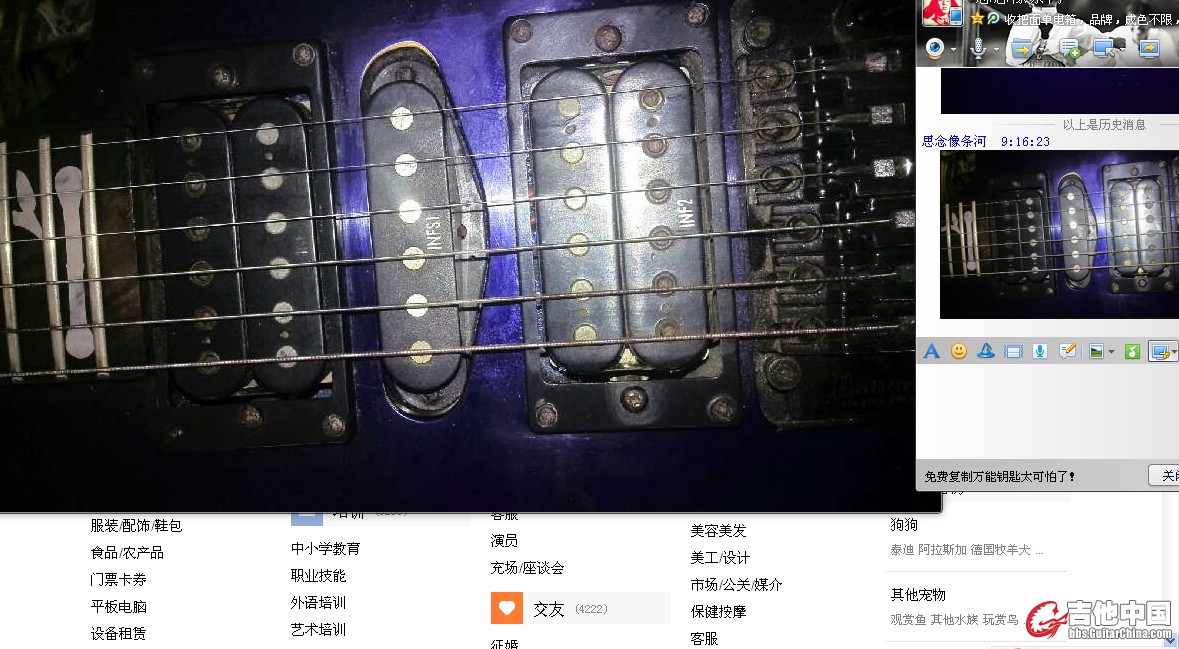Send a file using the folder icon
Image resolution: width=1179 pixels, height=649 pixels.
1023,48
